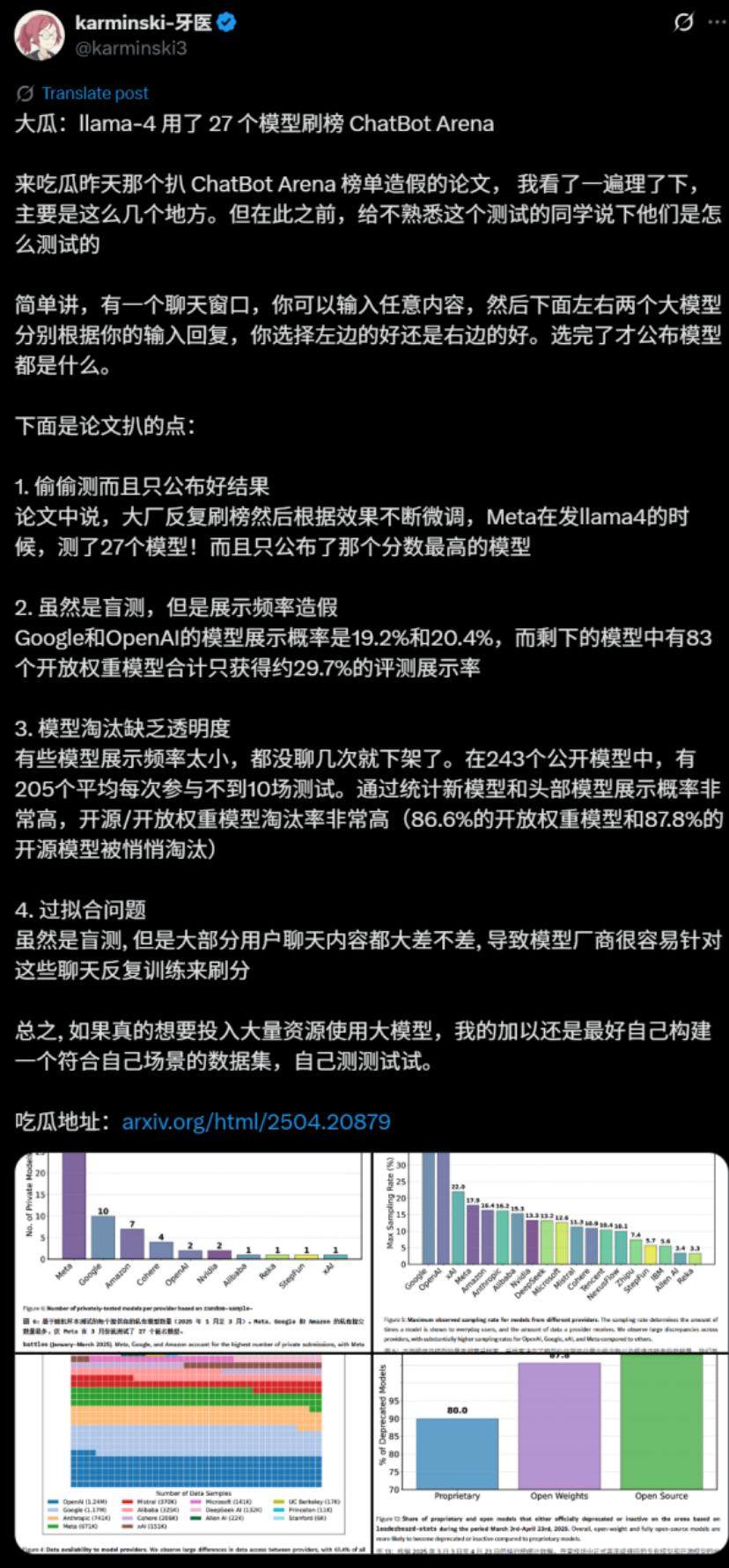Open the @karminski3 handle
This screenshot has height=1568, width=729.
pyautogui.click(x=131, y=48)
